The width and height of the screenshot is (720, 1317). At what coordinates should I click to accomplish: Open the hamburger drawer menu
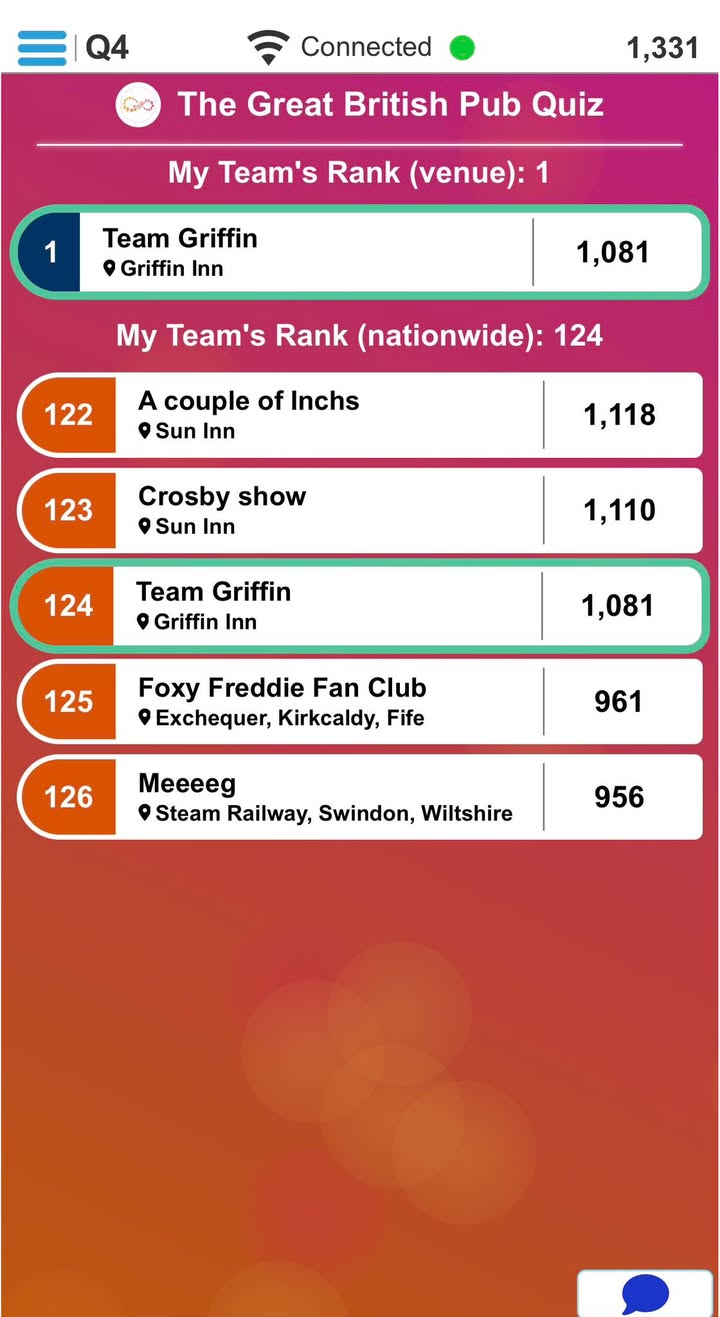[x=42, y=47]
